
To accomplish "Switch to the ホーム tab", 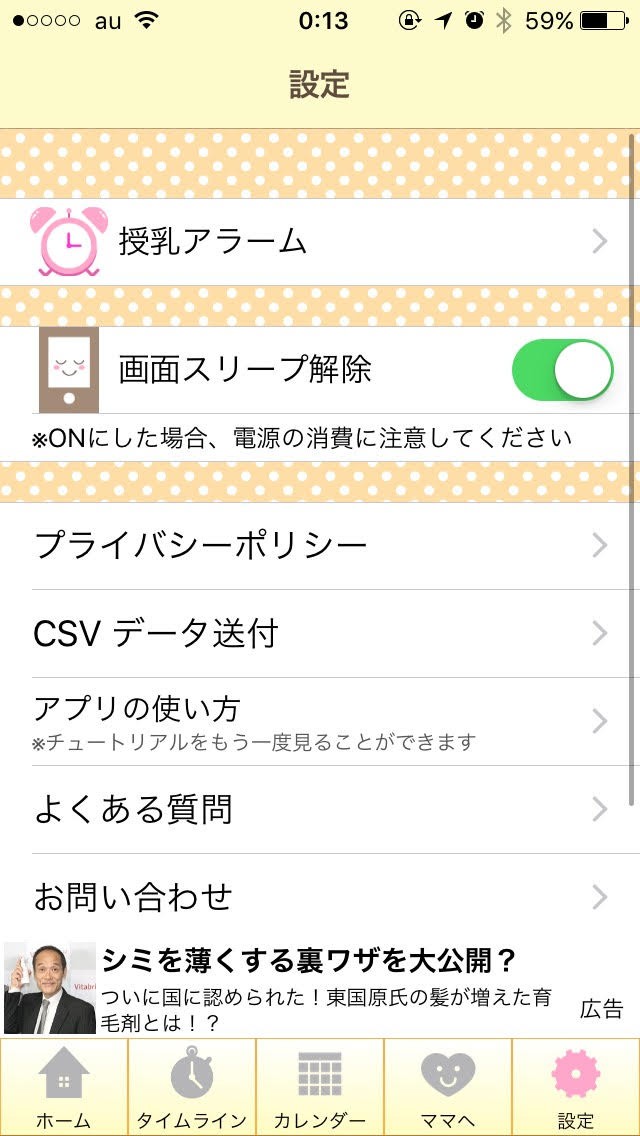I will [x=64, y=1087].
